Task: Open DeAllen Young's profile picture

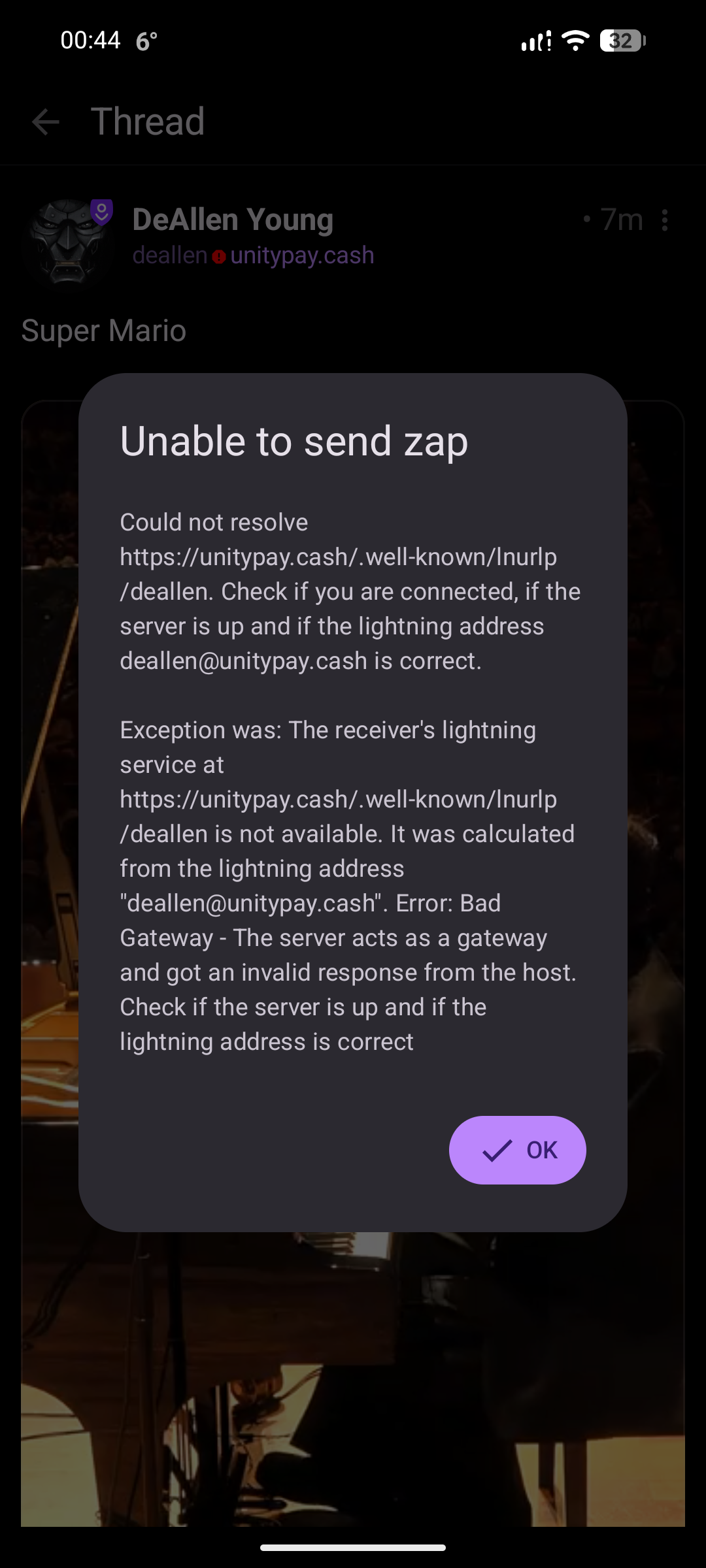Action: click(68, 243)
